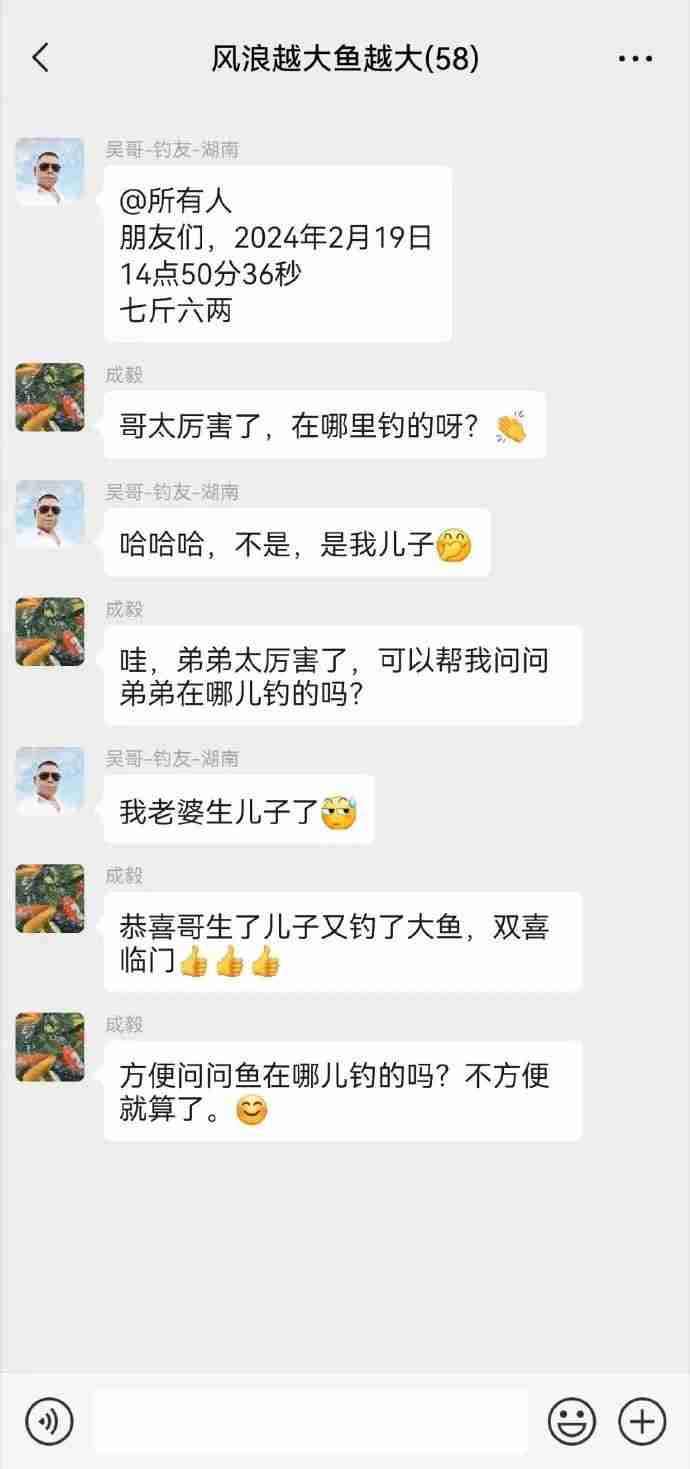This screenshot has height=1469, width=690.
Task: Open 吴哥-钓友-湖南's avatar beside the @所有人 message
Action: pyautogui.click(x=50, y=171)
